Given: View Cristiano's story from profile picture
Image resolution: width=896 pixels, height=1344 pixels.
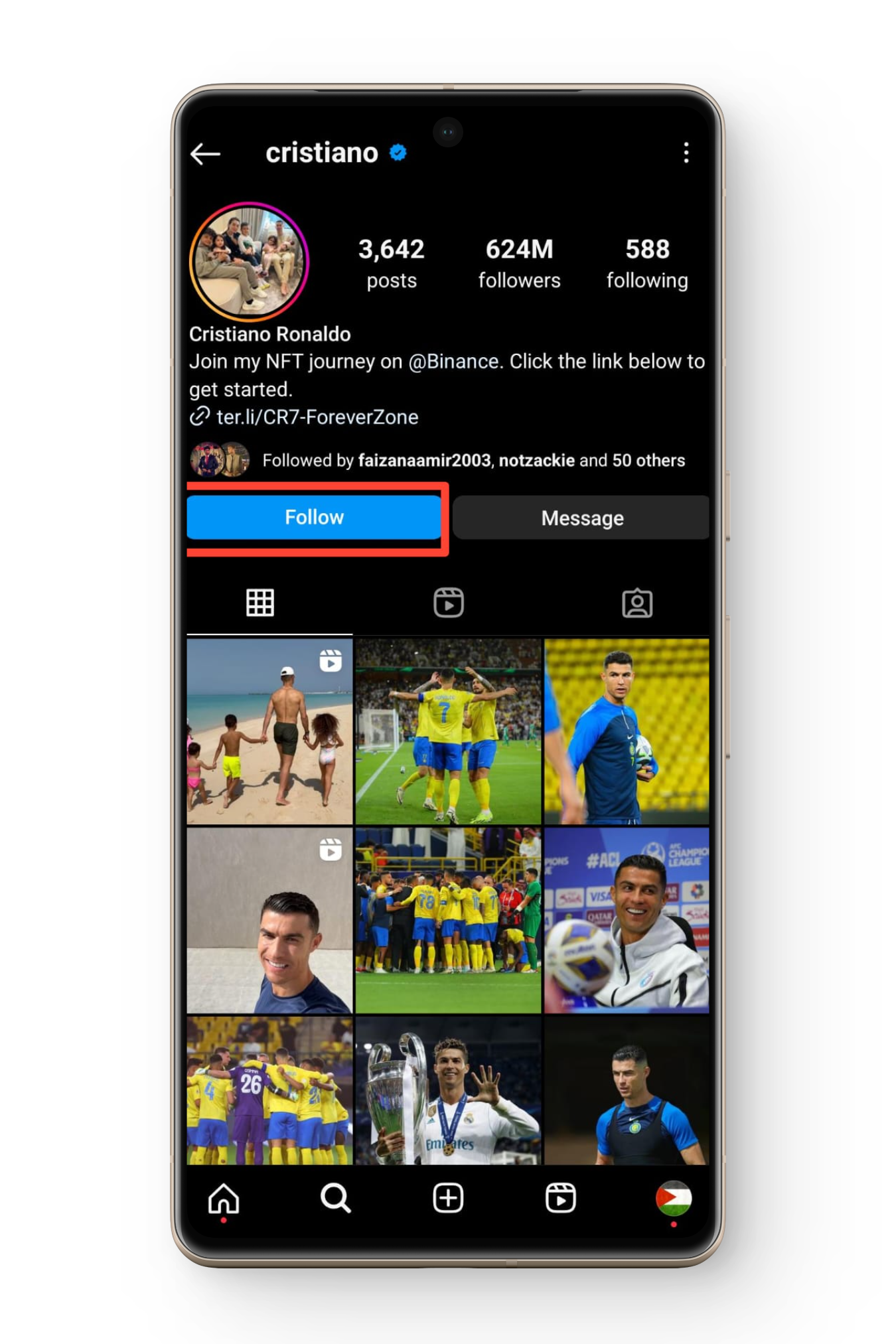Looking at the screenshot, I should pos(249,262).
